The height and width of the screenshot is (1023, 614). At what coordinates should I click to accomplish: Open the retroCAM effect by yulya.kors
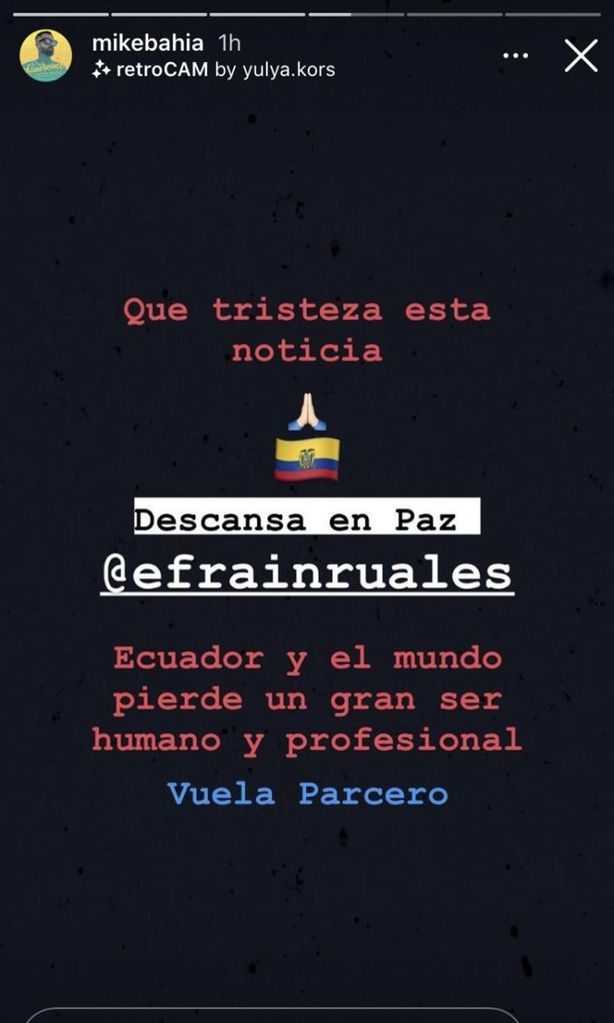point(213,70)
